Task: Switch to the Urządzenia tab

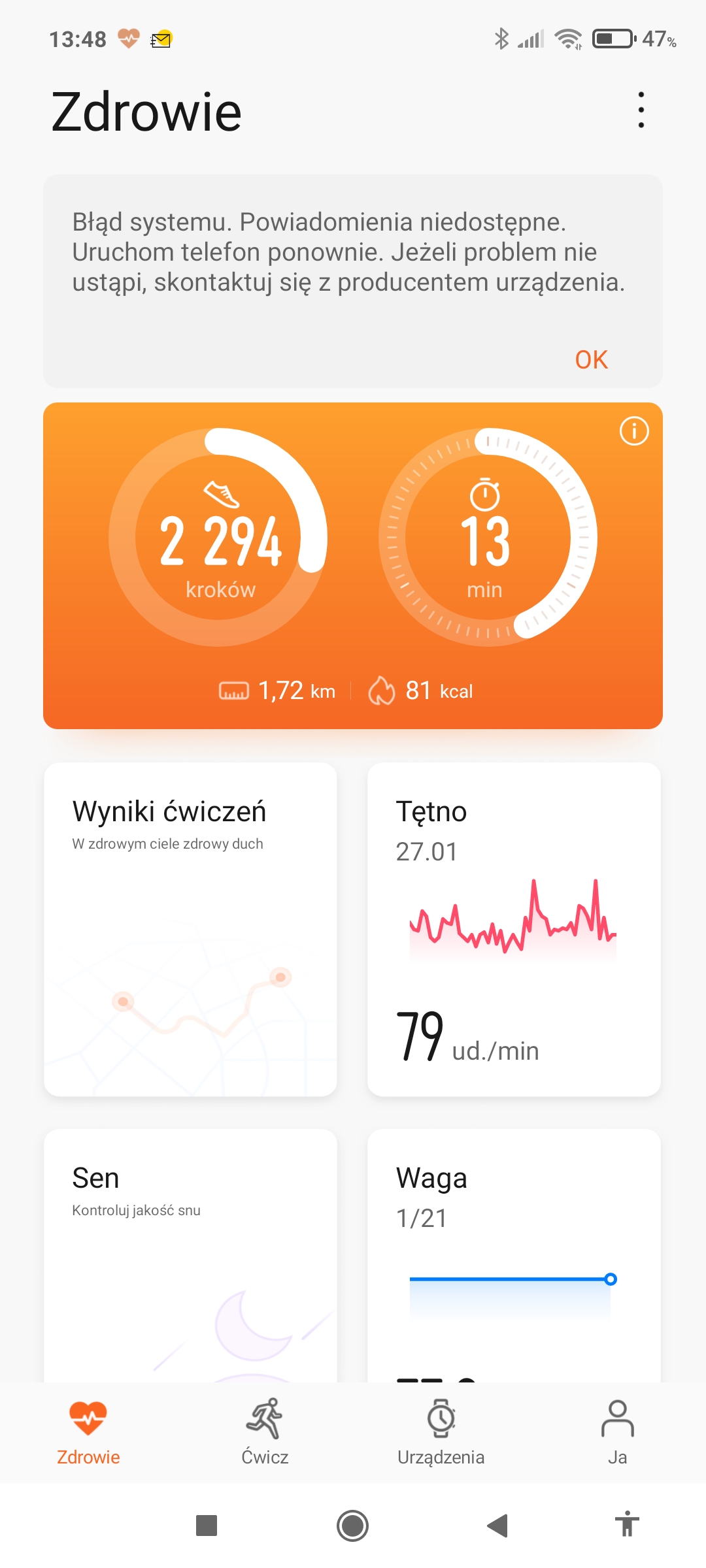Action: 441,1431
